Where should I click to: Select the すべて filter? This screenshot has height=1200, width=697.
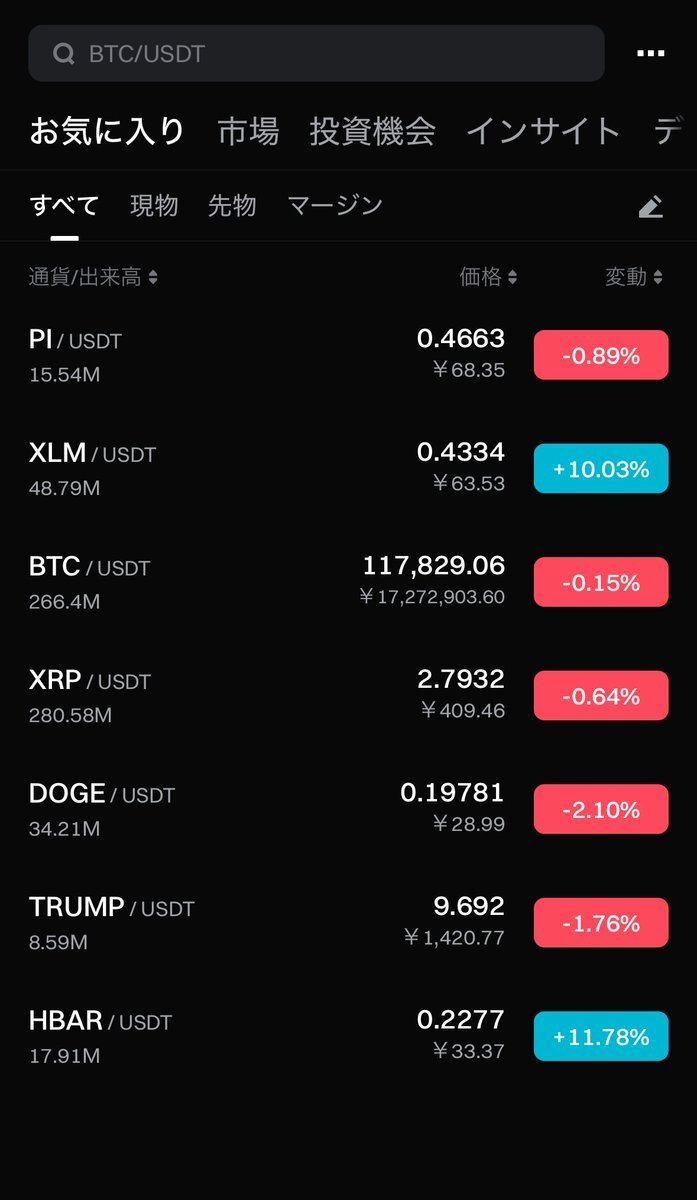click(x=65, y=206)
